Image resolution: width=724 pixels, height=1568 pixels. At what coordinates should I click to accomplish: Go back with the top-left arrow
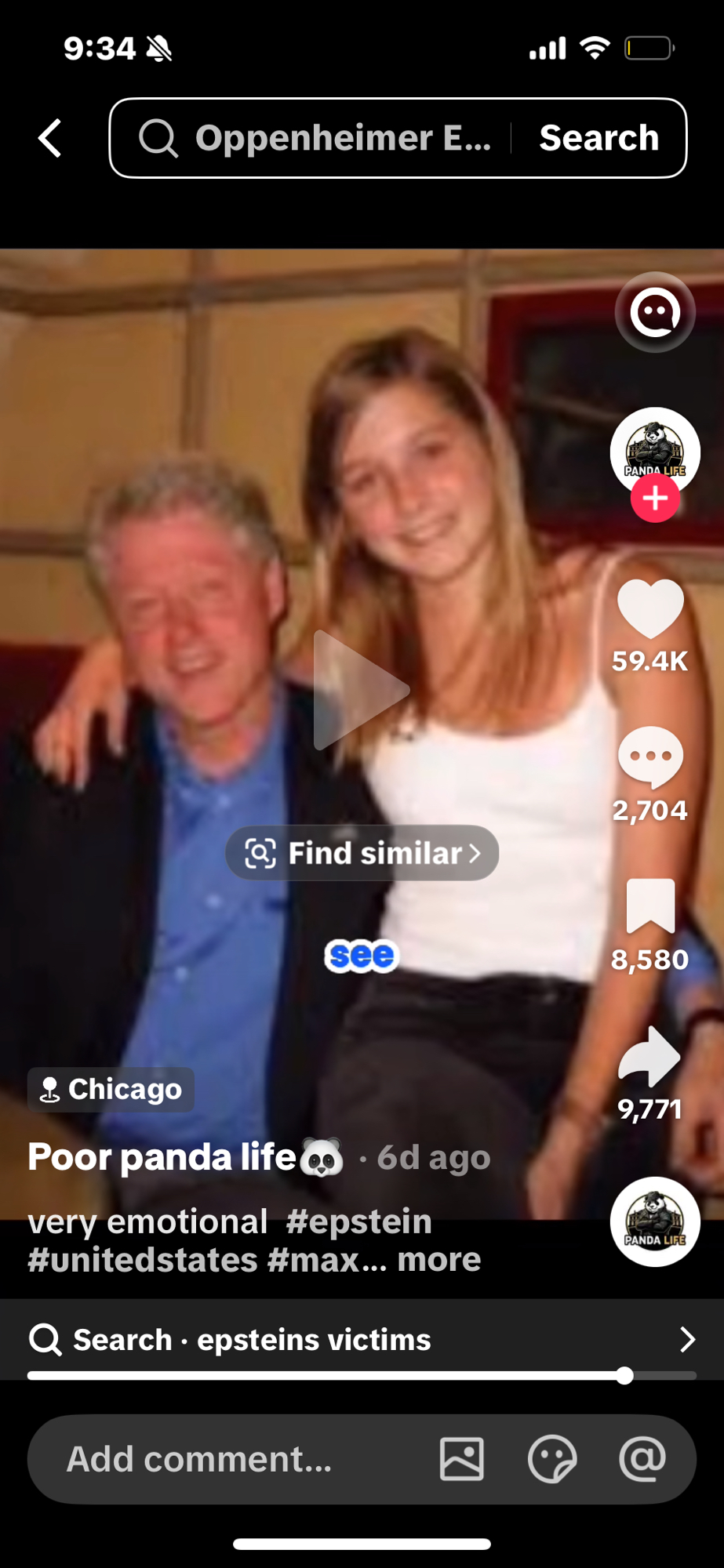tap(50, 138)
